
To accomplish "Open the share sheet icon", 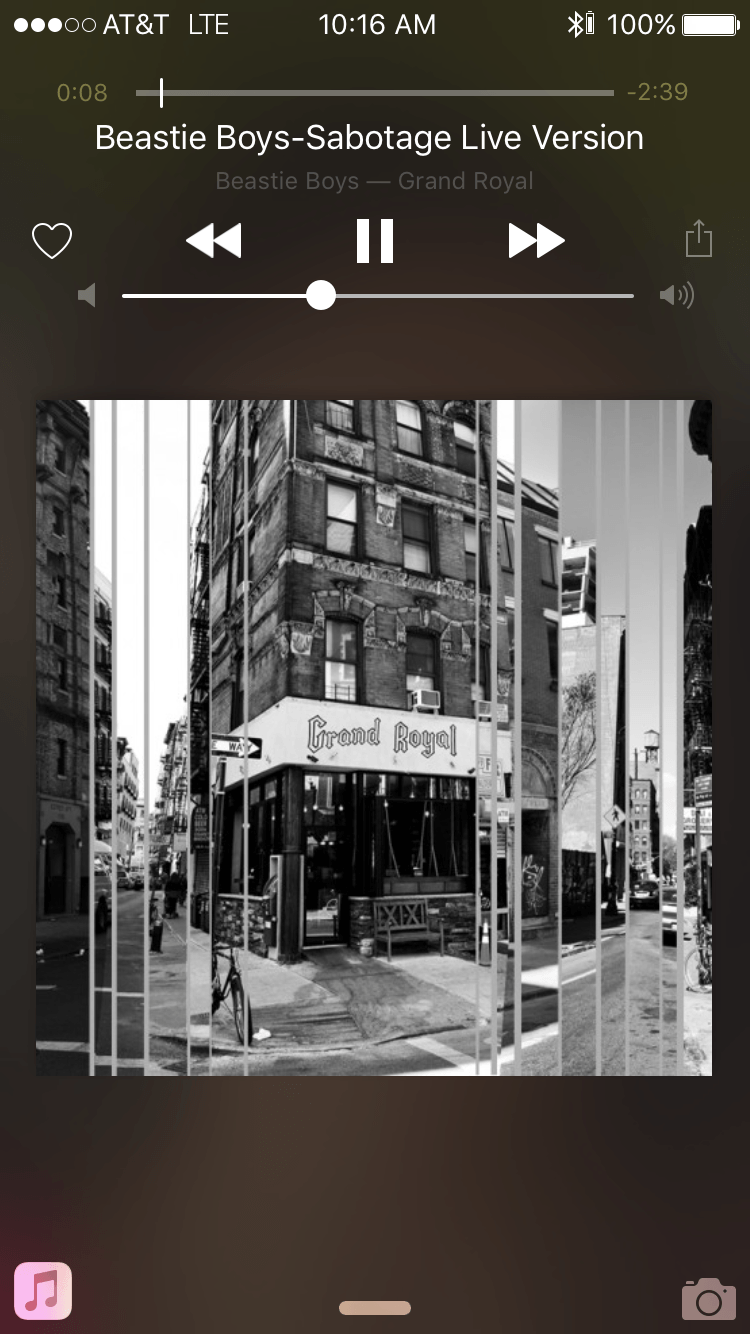I will [698, 240].
